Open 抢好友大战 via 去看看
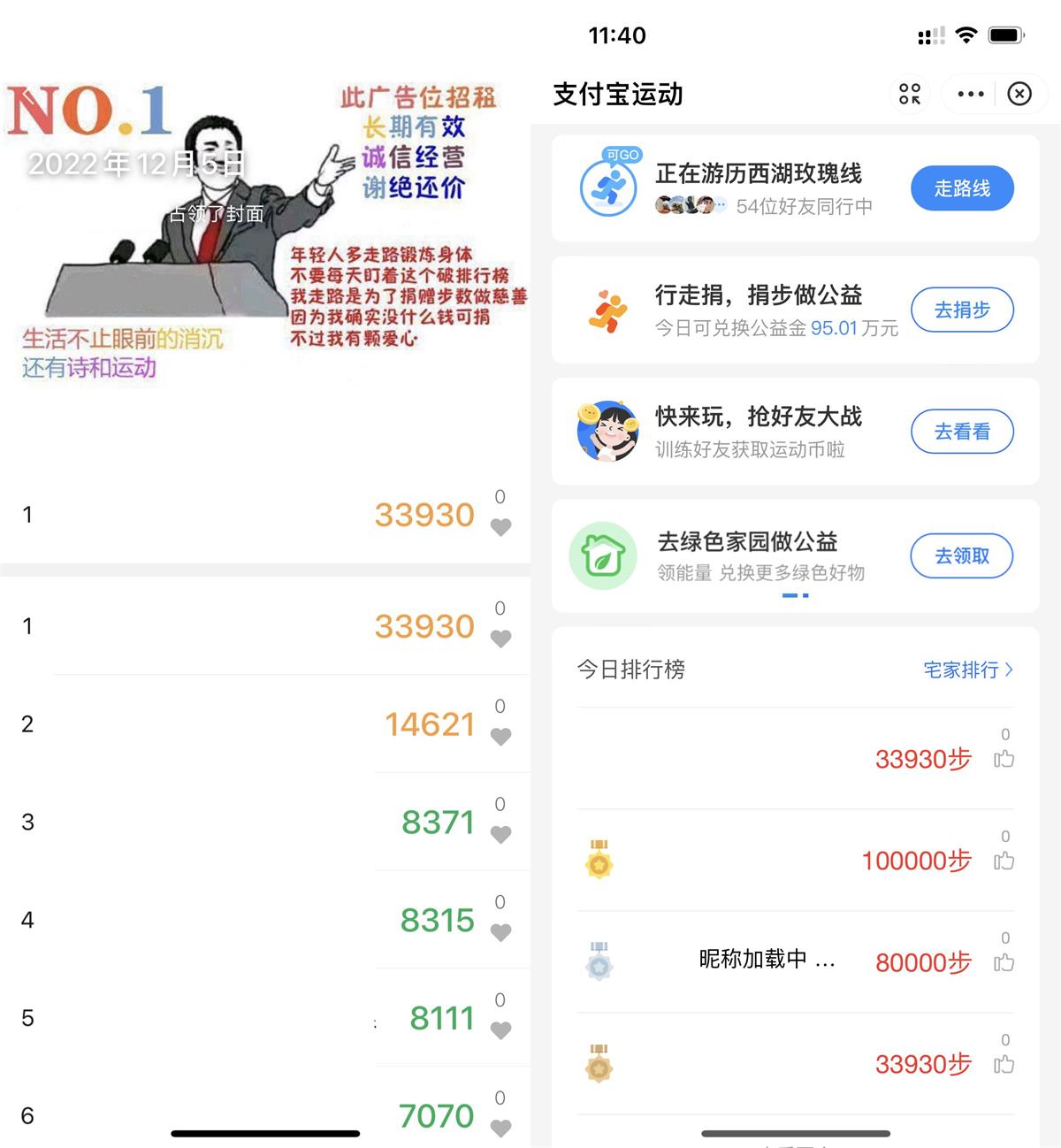1061x1148 pixels. [962, 432]
